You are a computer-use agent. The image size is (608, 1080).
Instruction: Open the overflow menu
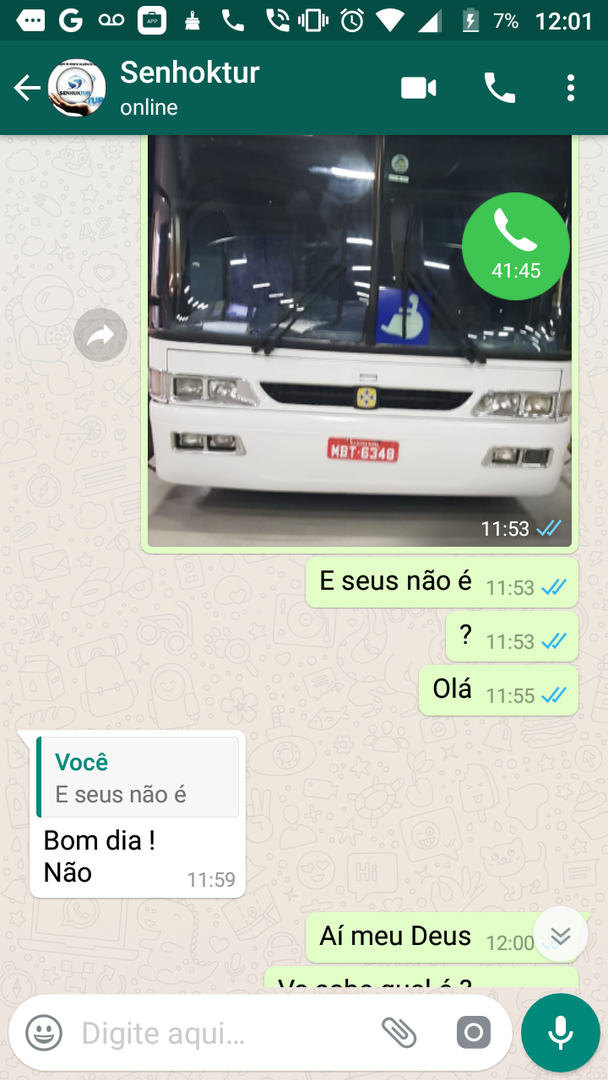pyautogui.click(x=570, y=88)
